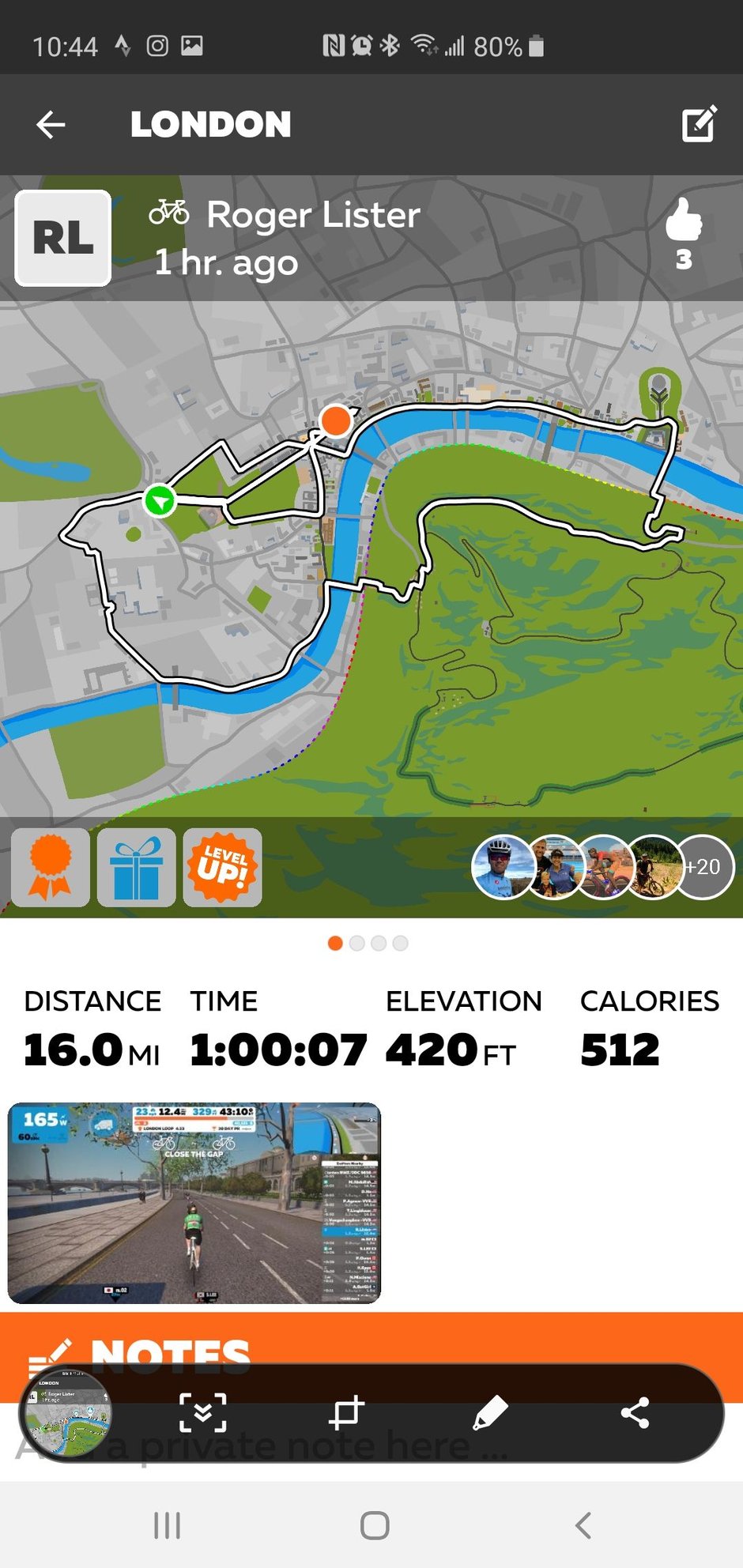Open the ride screenshot thumbnail
The height and width of the screenshot is (1568, 743).
click(x=194, y=1202)
